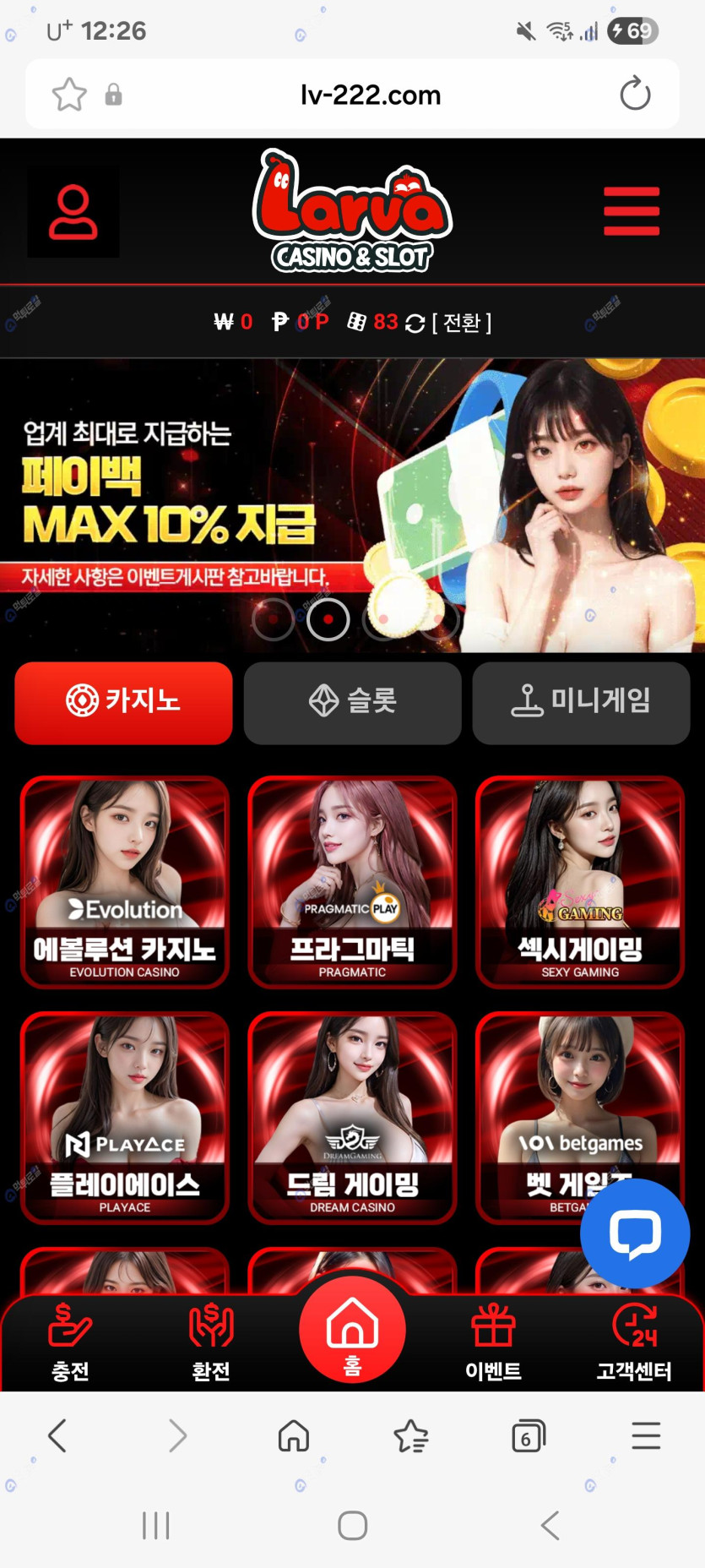
Task: Open the Pragmatic Play card
Action: [352, 881]
